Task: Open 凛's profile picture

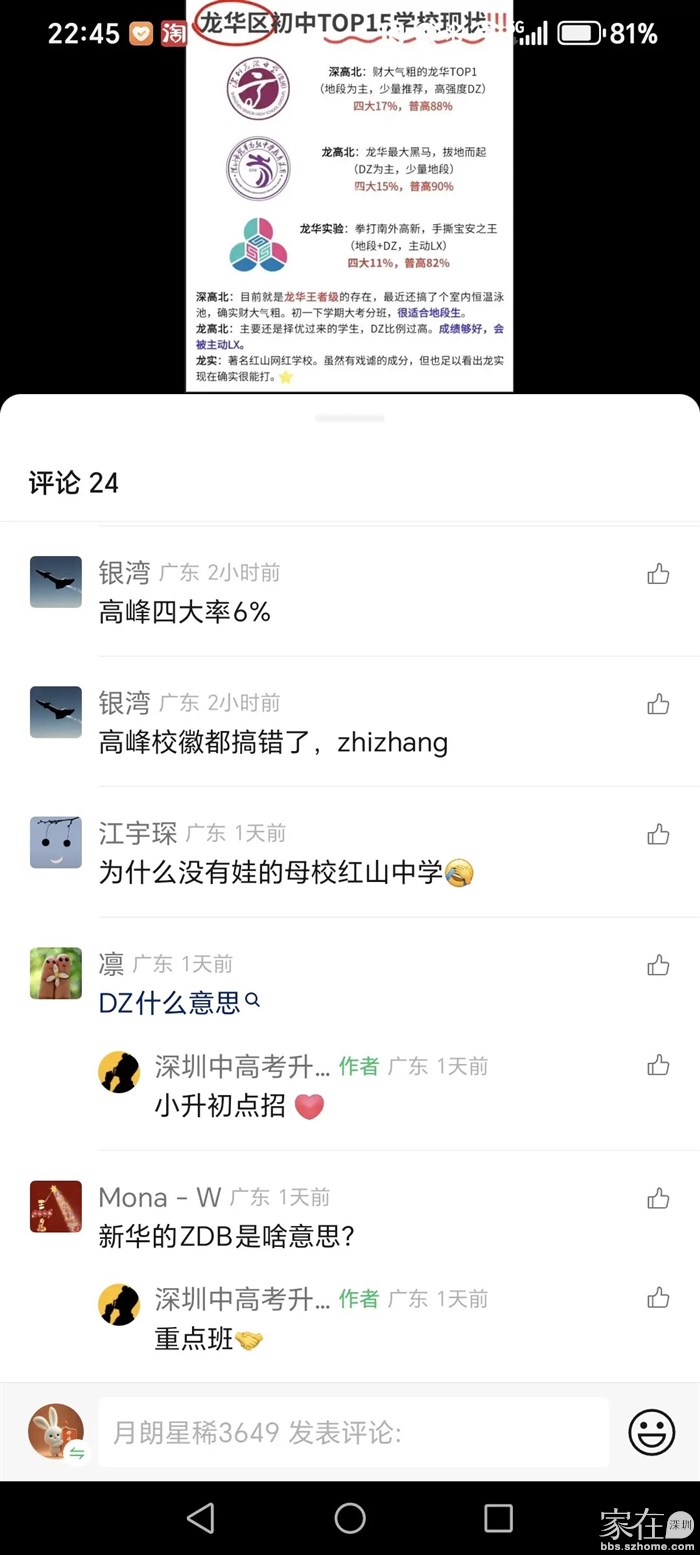Action: [56, 973]
